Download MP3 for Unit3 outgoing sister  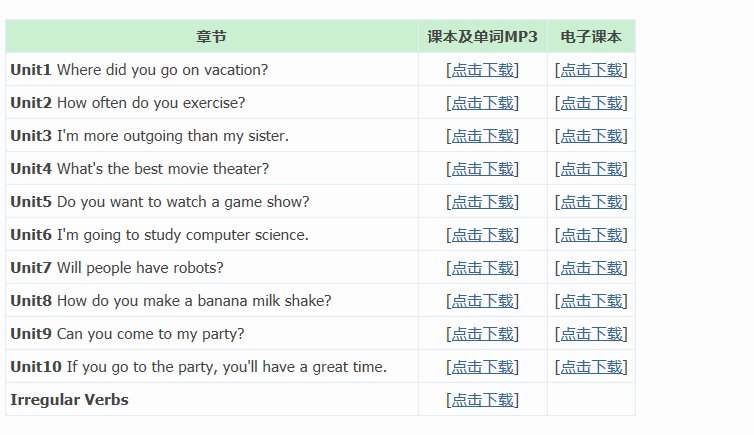(482, 136)
